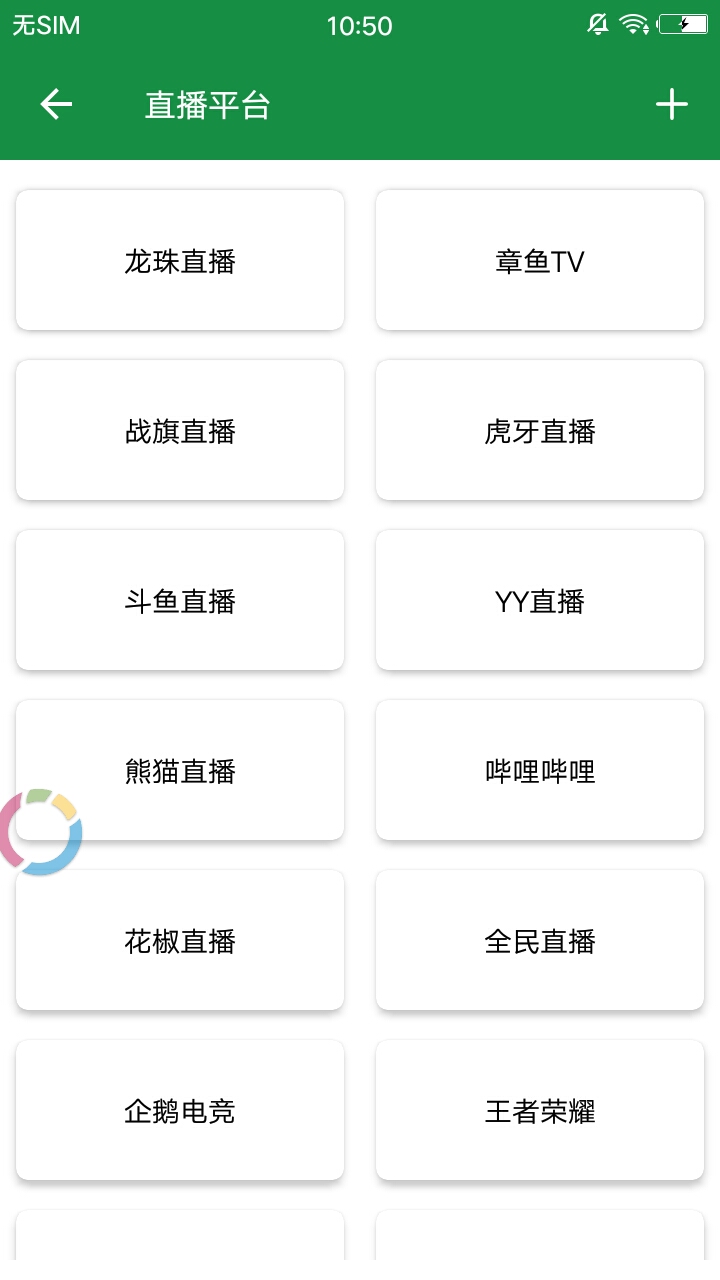Image resolution: width=720 pixels, height=1280 pixels.
Task: Select 花椒直播 card
Action: pos(180,940)
